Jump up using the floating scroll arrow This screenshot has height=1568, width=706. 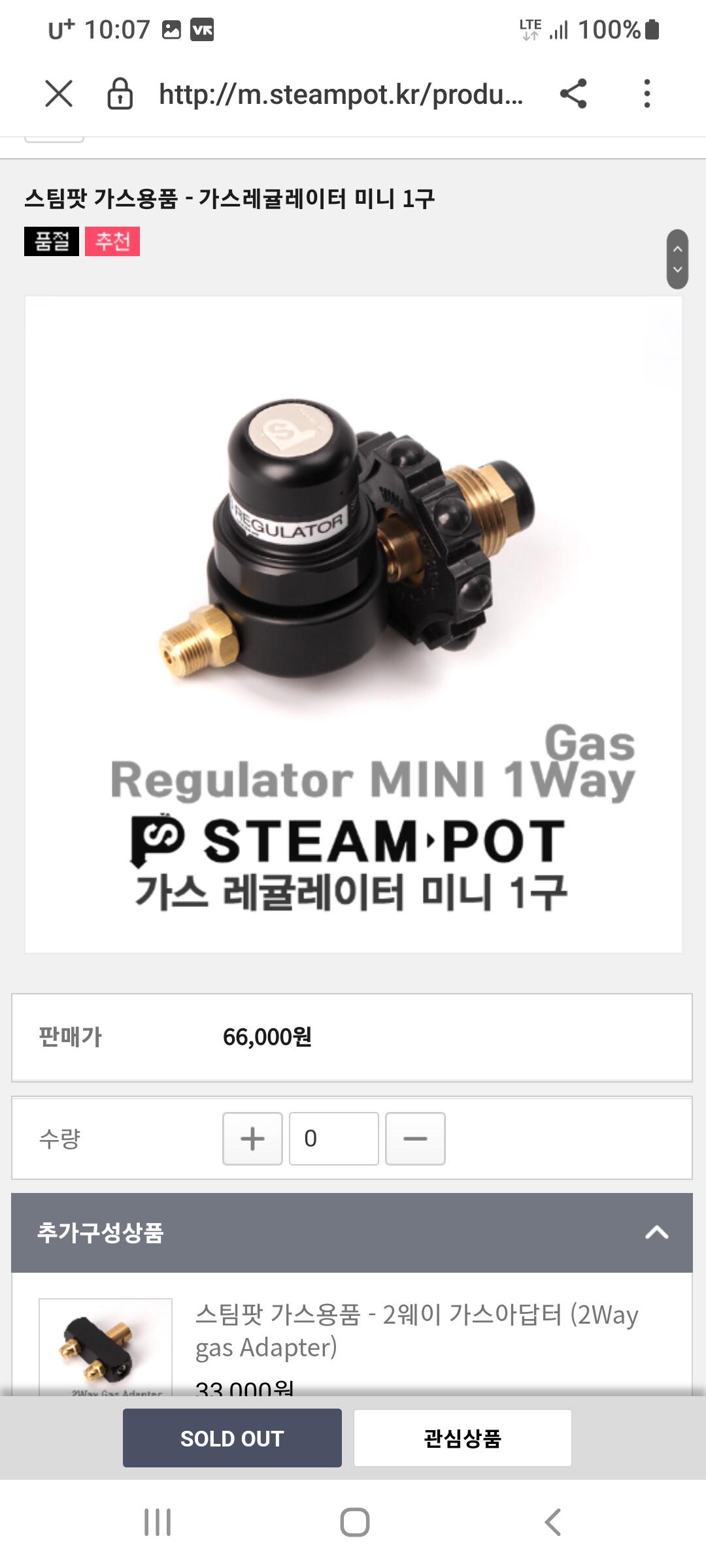click(x=677, y=249)
